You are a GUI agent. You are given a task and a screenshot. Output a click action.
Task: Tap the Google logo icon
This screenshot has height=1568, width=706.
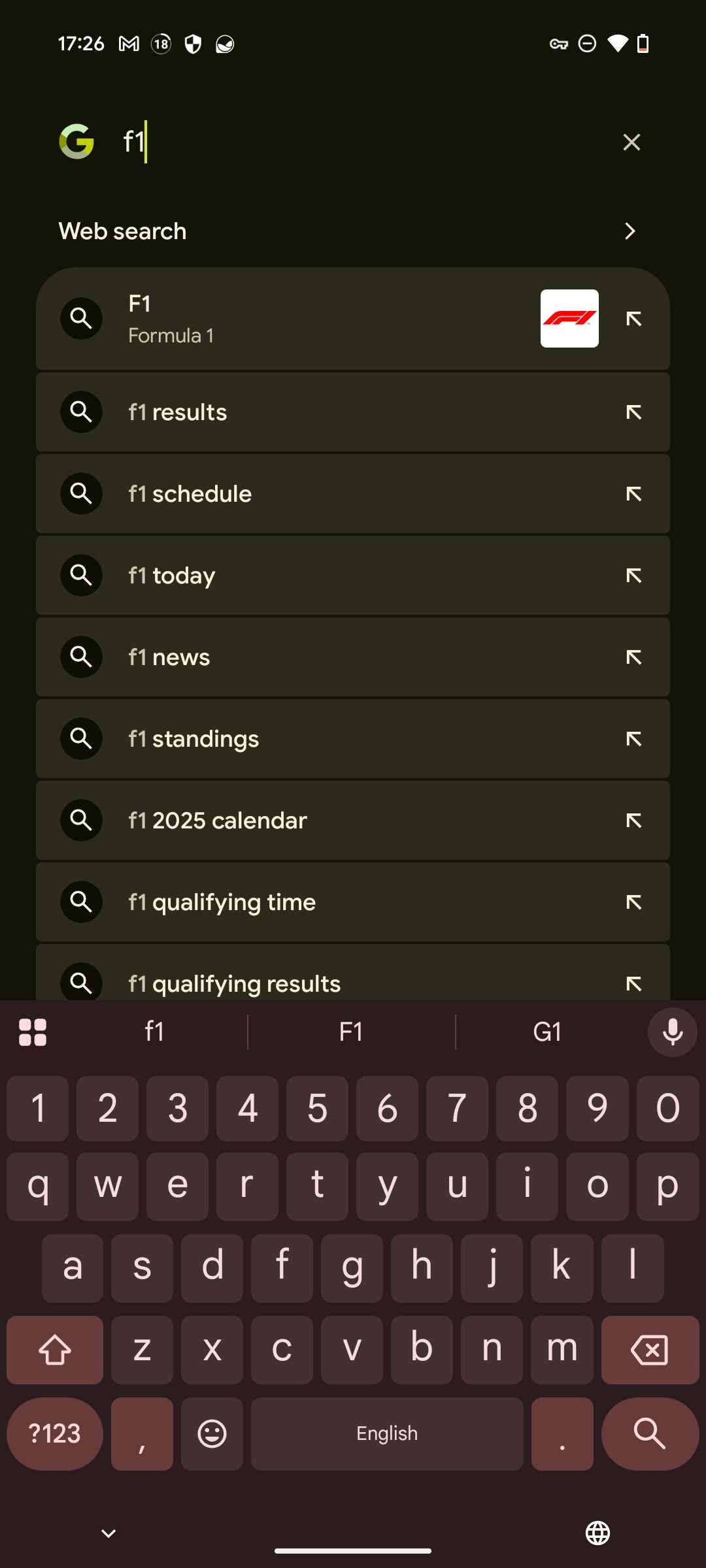pos(76,141)
